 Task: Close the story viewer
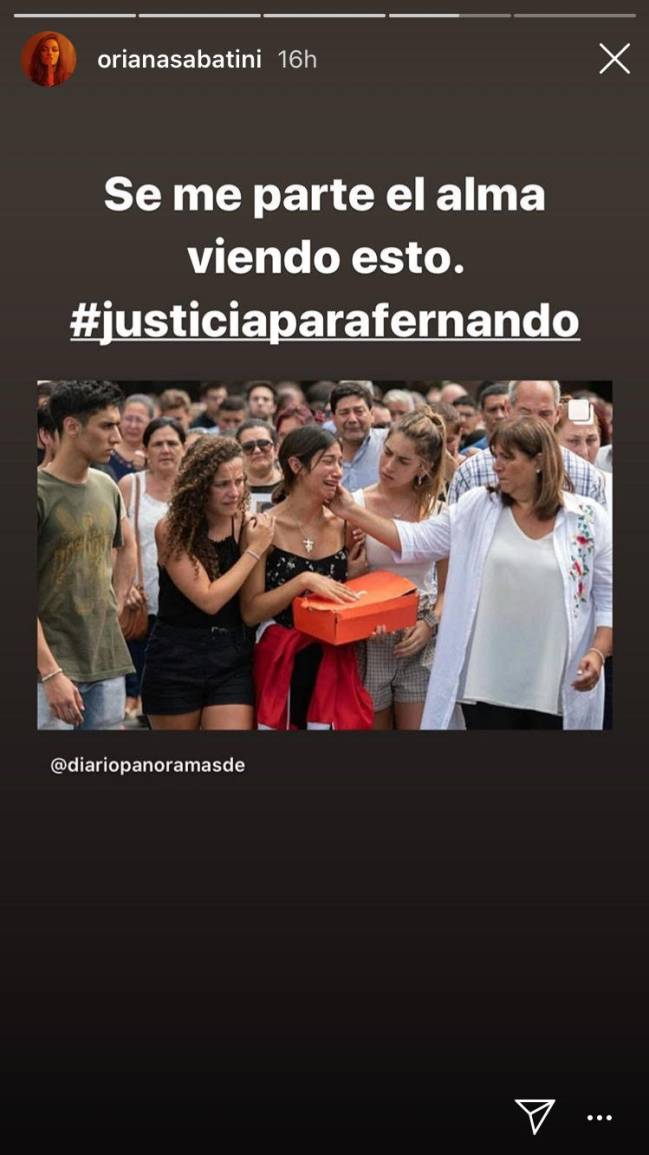point(614,59)
